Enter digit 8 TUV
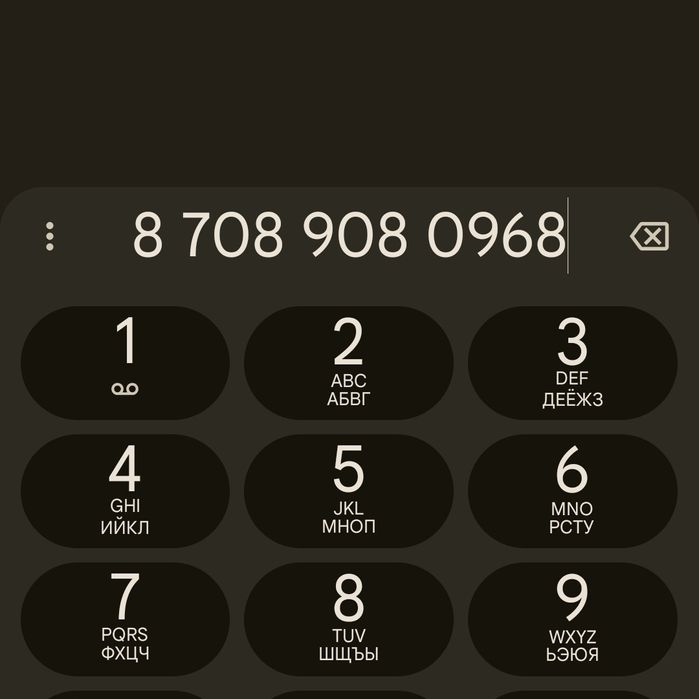 pyautogui.click(x=348, y=618)
